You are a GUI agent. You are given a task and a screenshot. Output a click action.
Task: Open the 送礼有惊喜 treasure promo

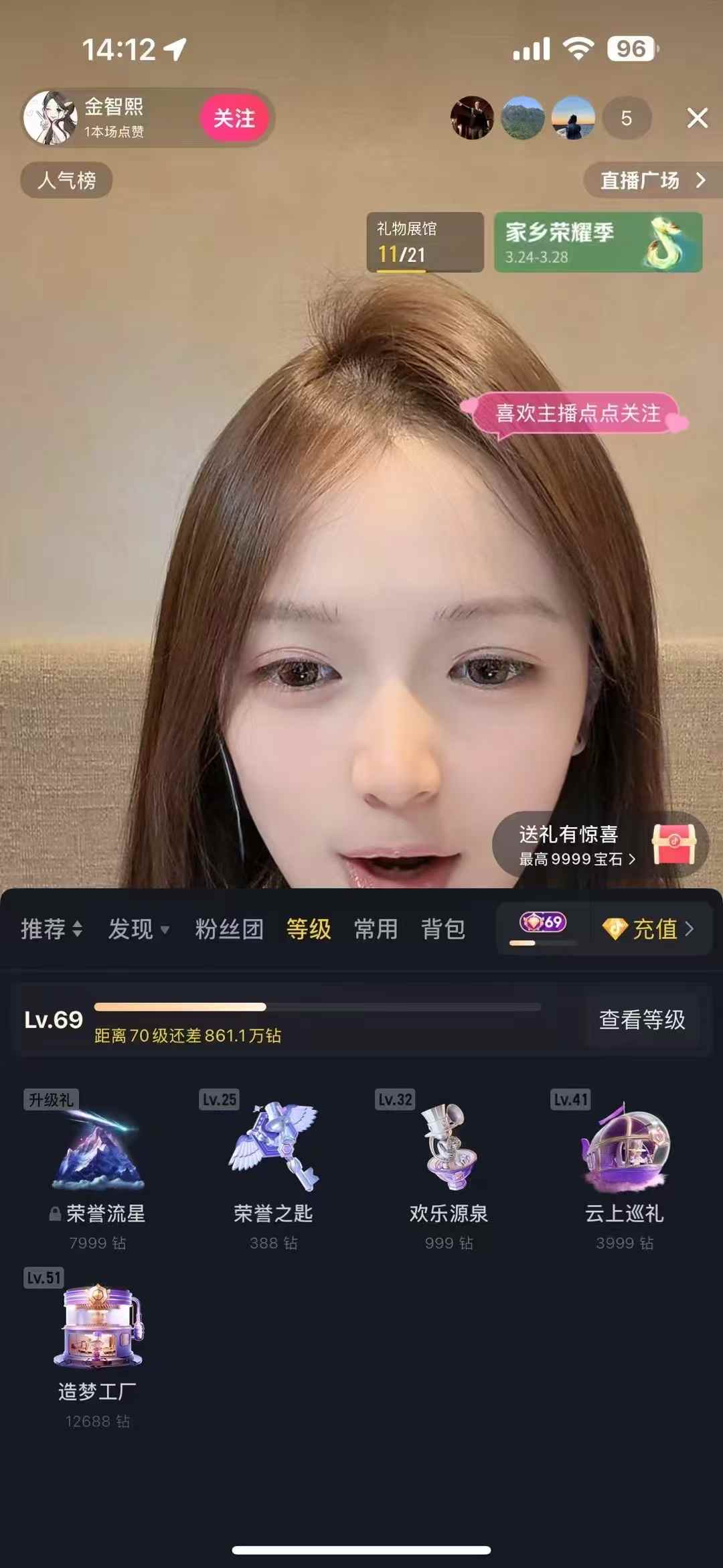tap(599, 845)
